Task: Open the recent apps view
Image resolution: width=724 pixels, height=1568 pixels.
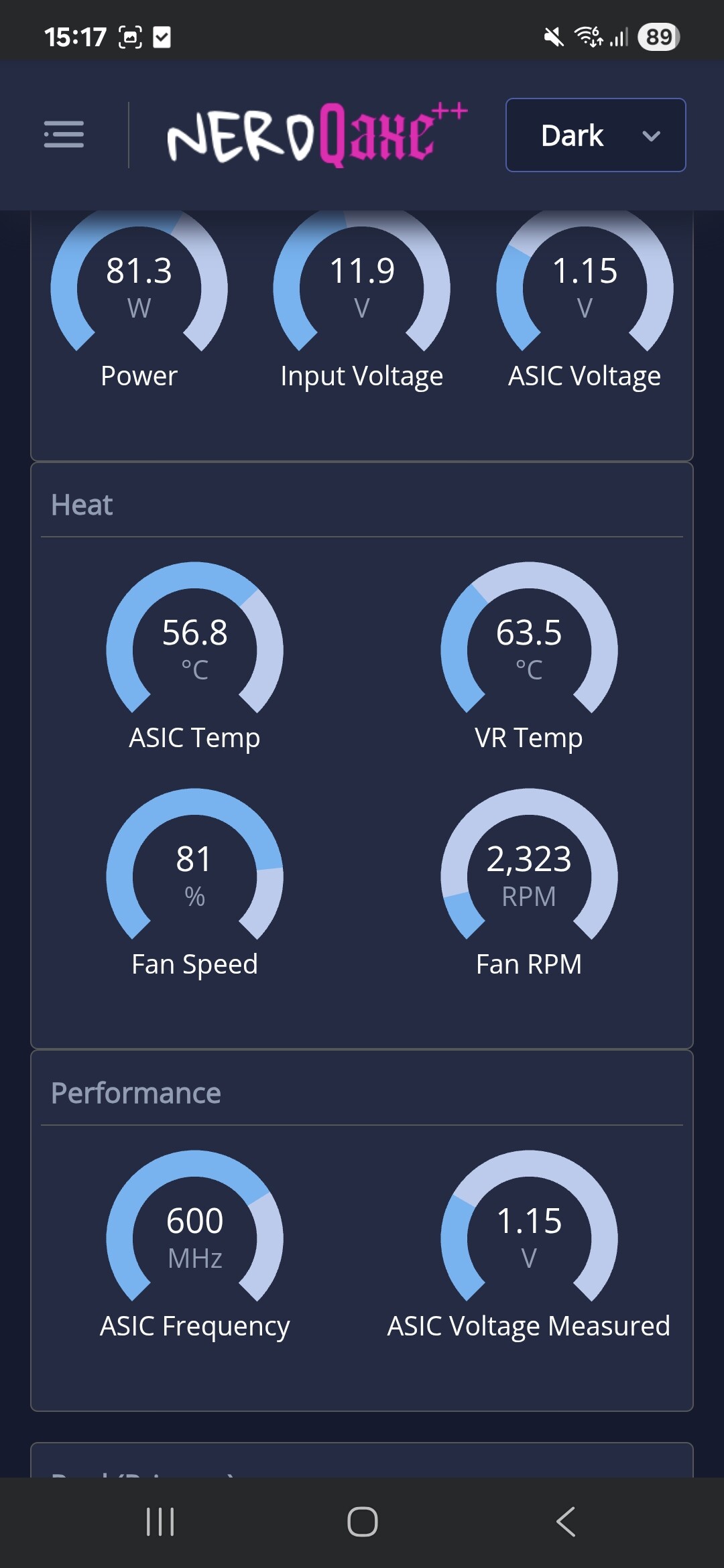Action: 160,1522
